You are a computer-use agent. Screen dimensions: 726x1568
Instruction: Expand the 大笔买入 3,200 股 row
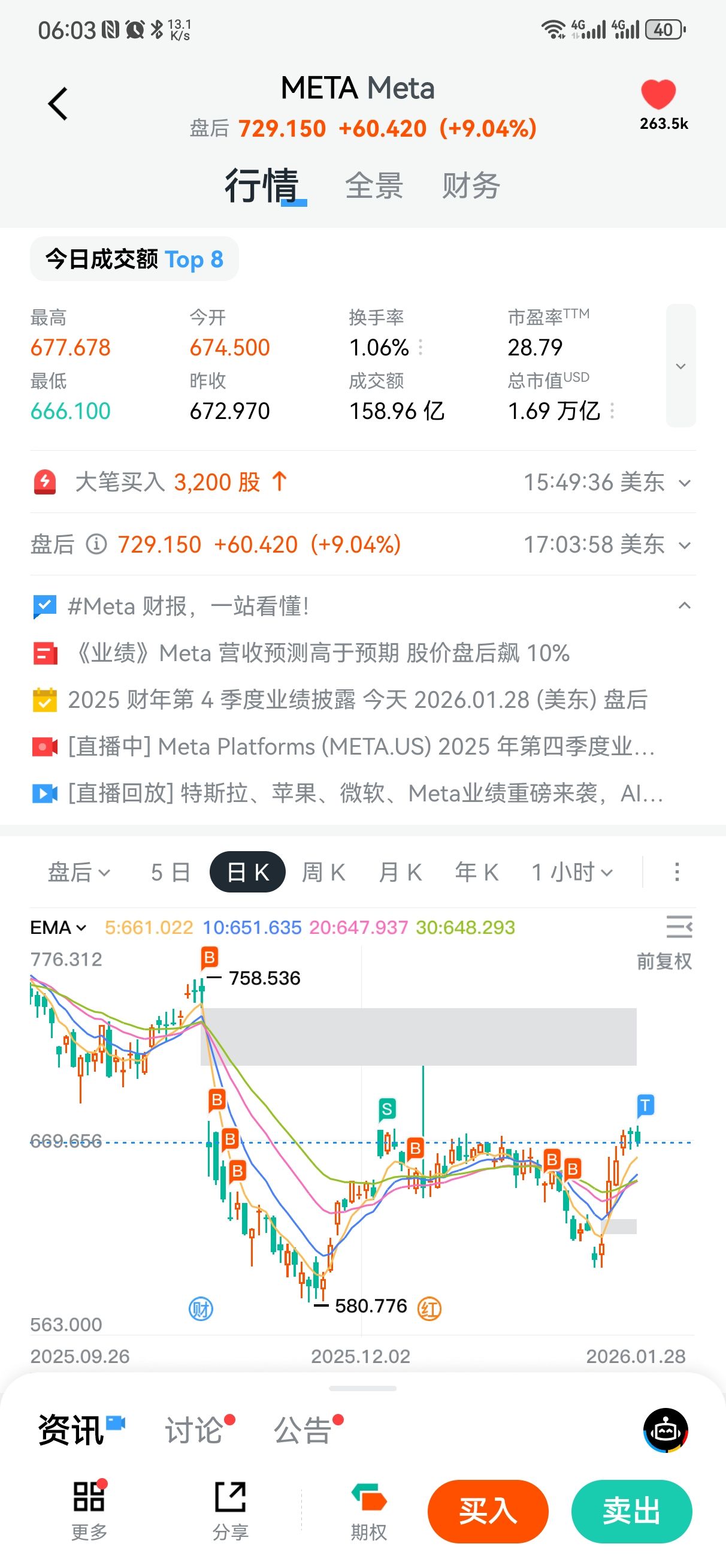[x=684, y=483]
